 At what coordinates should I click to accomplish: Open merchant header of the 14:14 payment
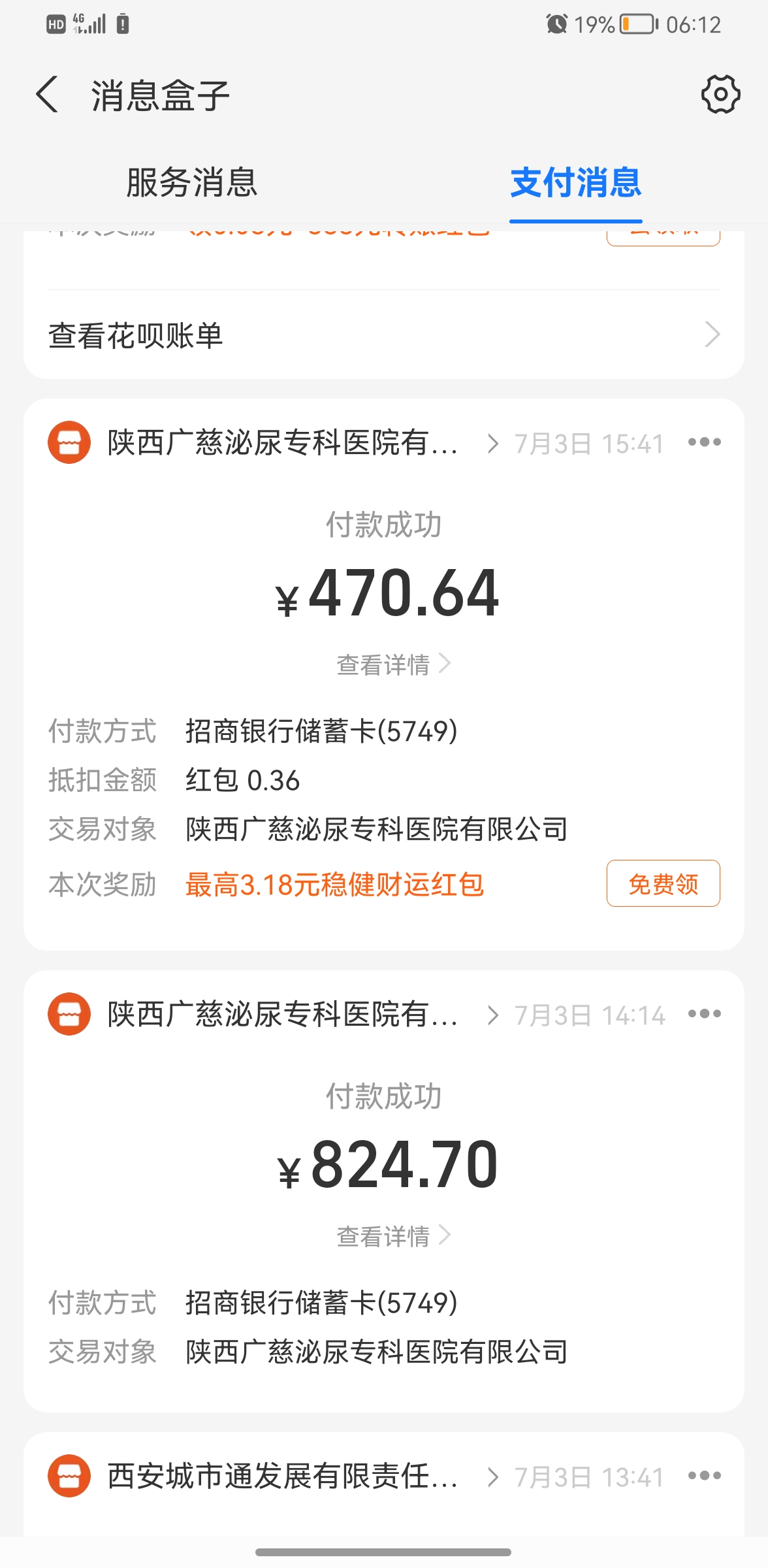[273, 1015]
